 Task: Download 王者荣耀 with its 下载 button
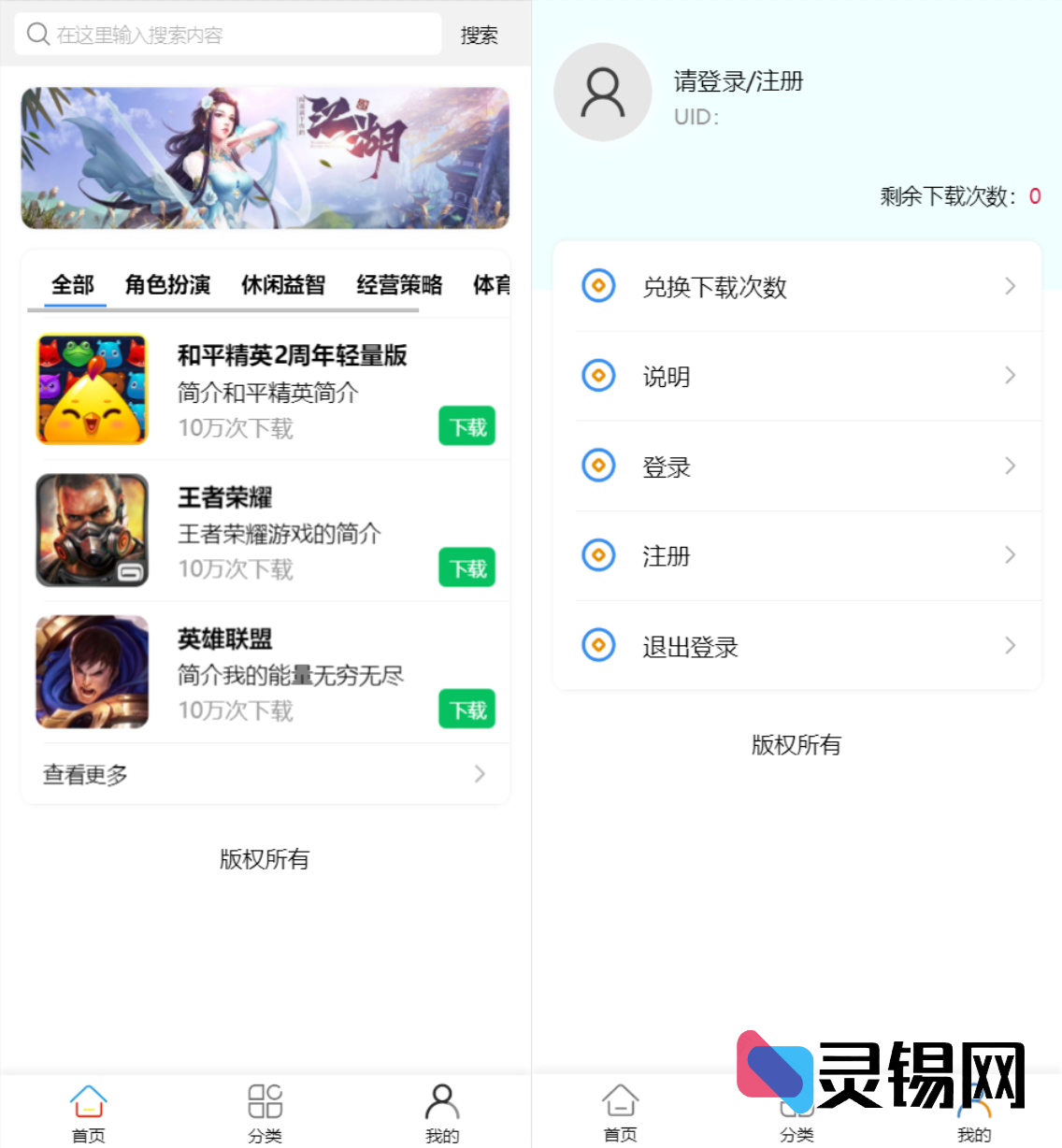pos(466,567)
